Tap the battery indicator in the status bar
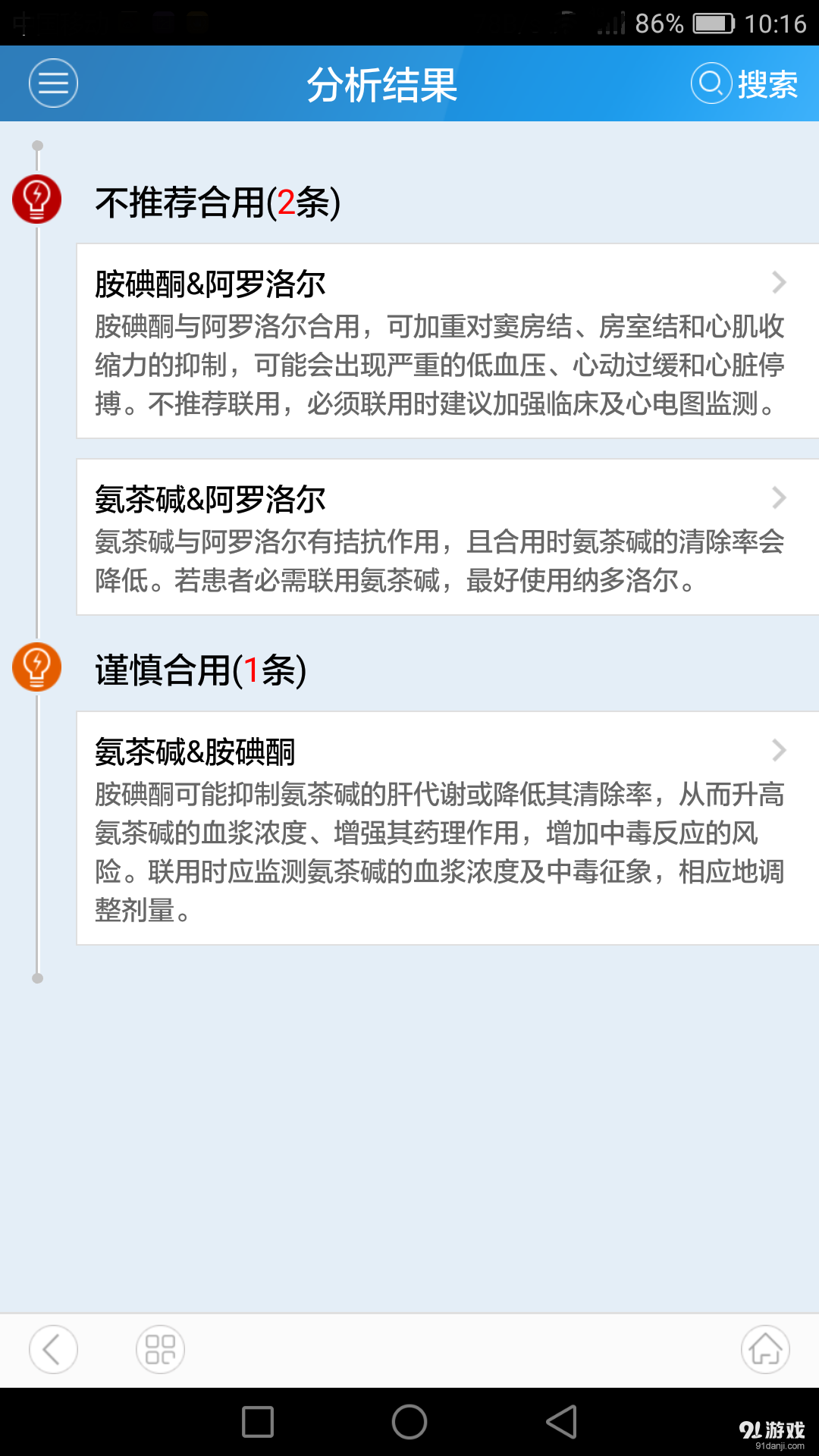This screenshot has width=819, height=1456. pos(711,24)
